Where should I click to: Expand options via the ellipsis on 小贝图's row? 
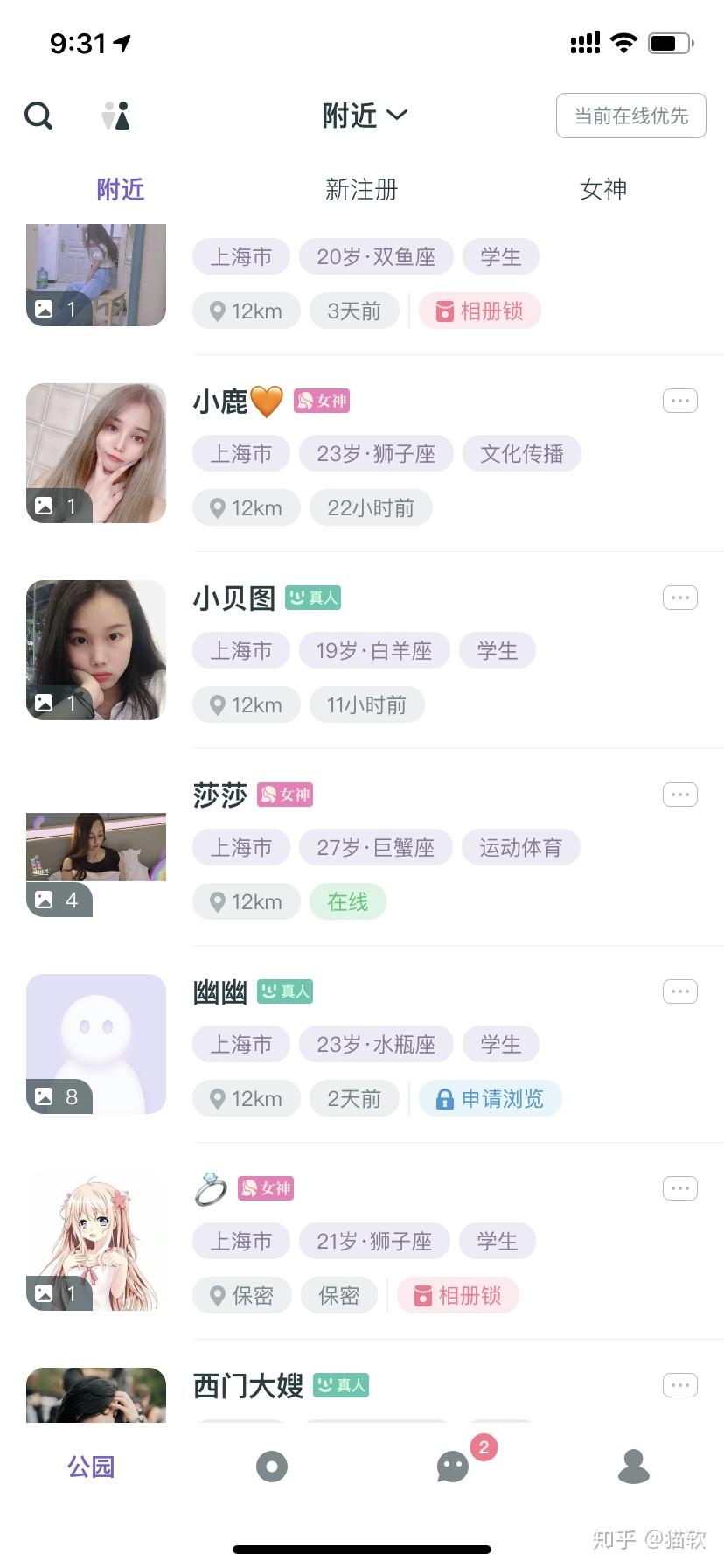679,597
